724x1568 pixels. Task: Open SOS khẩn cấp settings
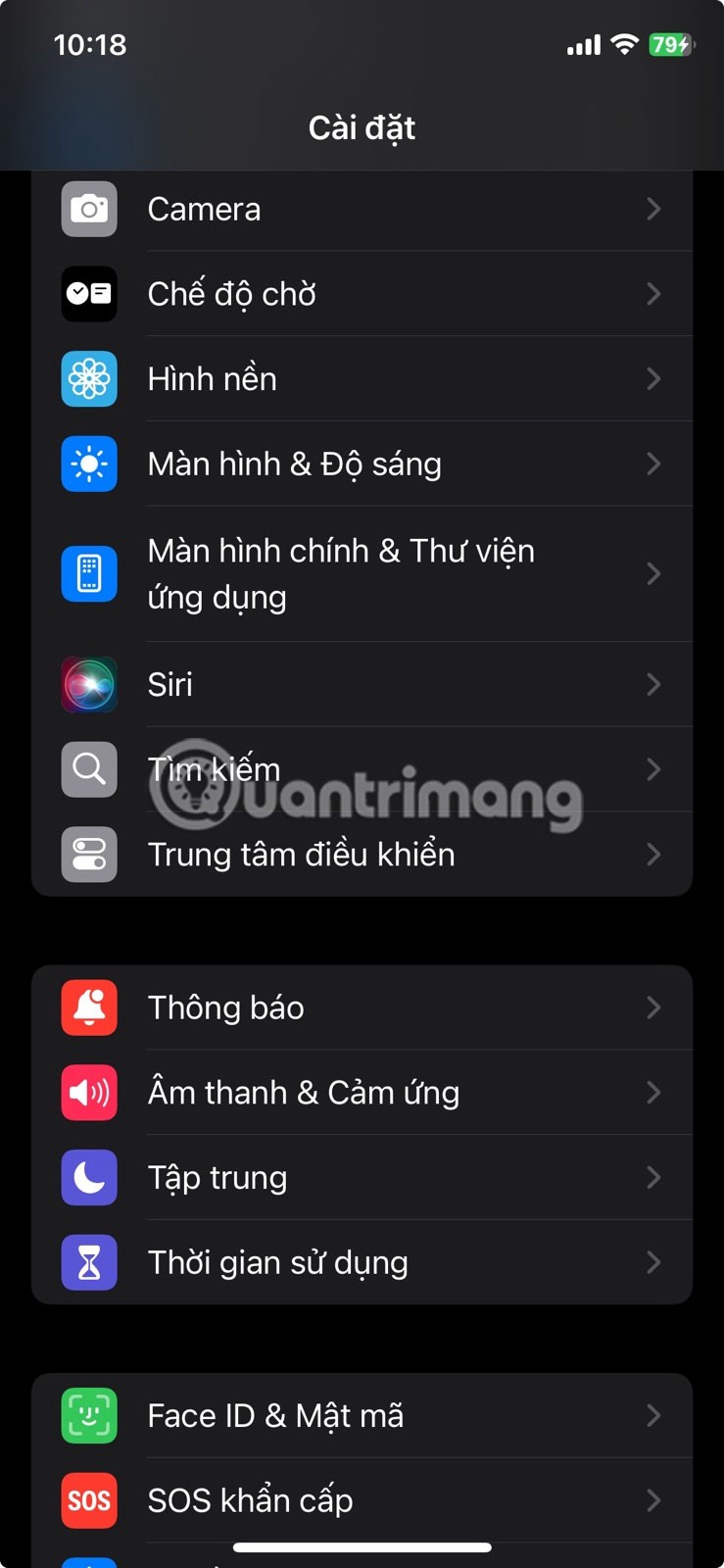tap(362, 1500)
